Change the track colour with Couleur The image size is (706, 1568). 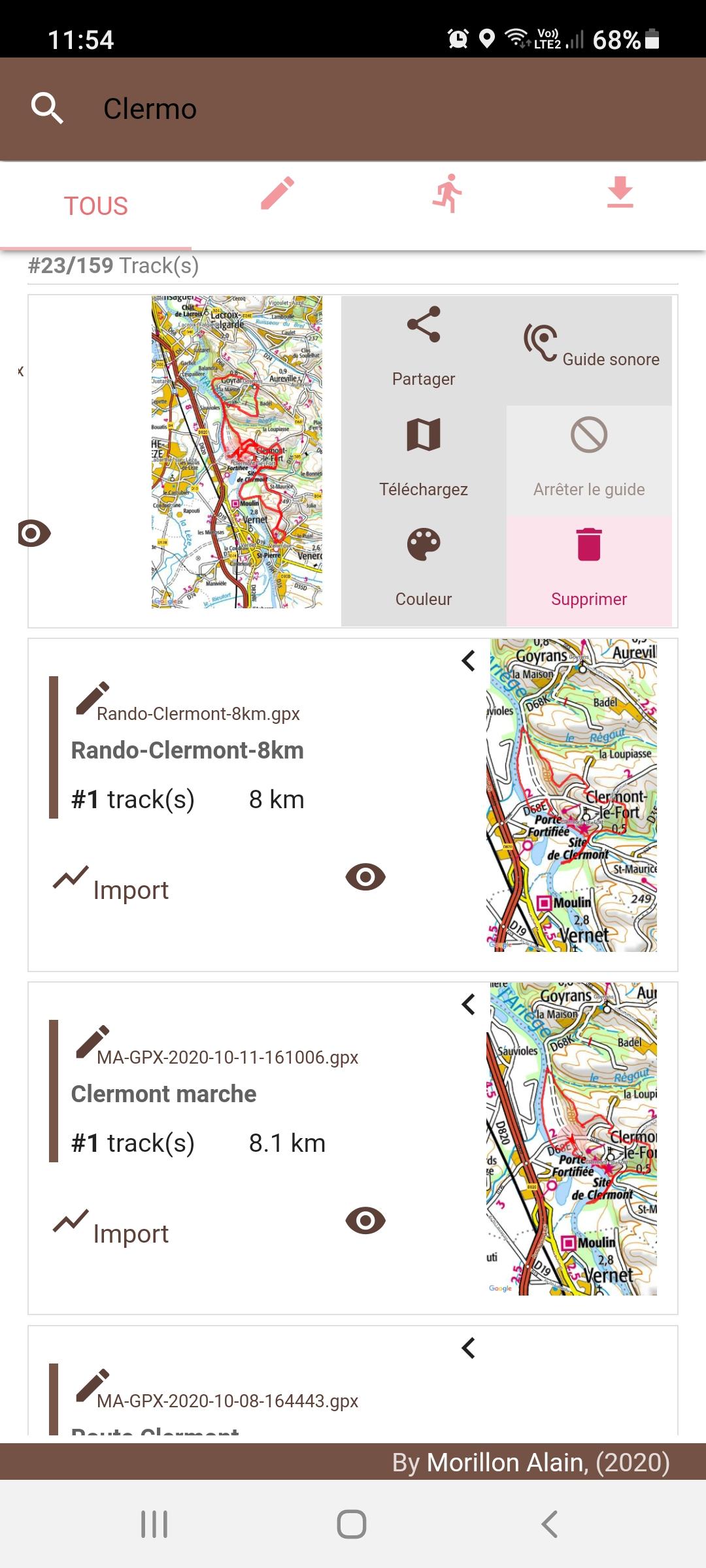(424, 570)
